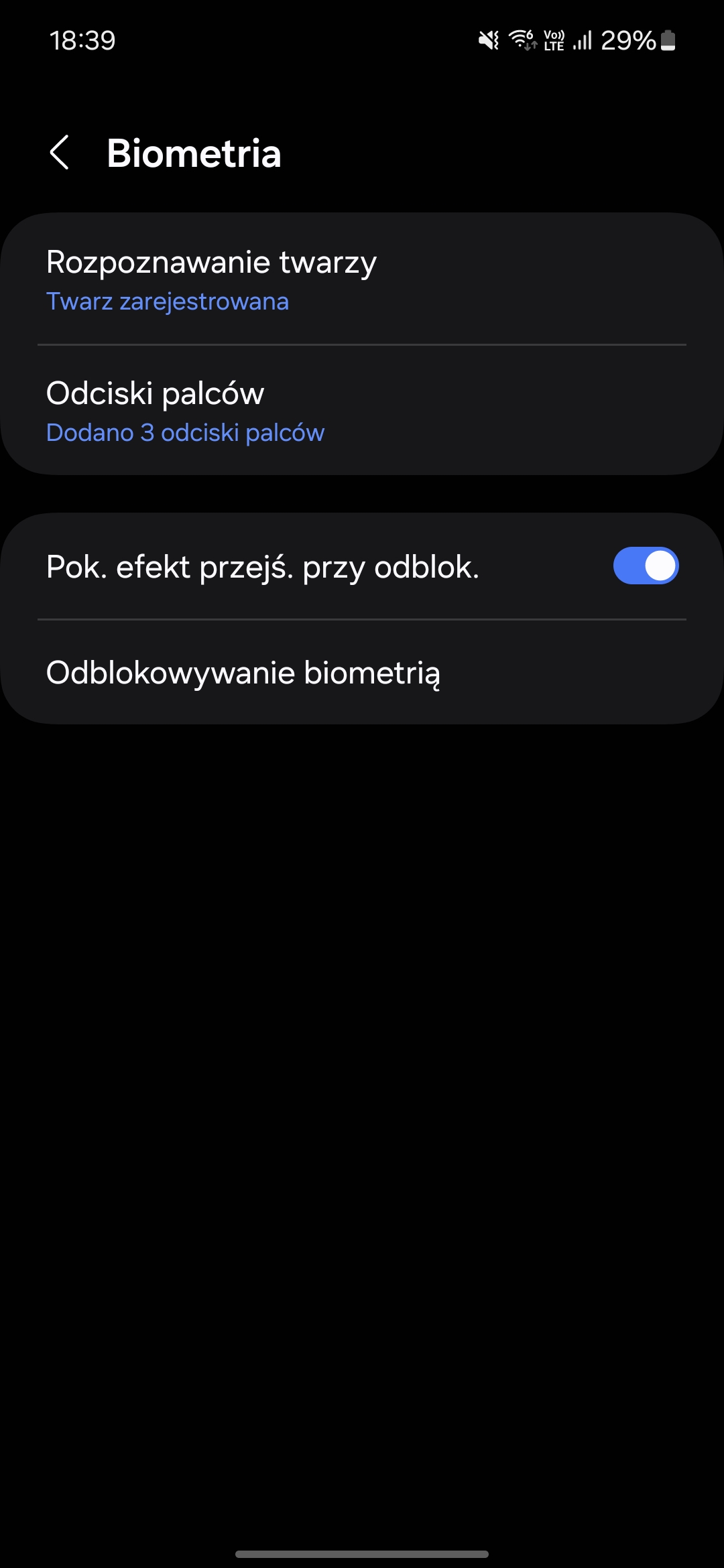Viewport: 724px width, 1568px height.
Task: Disable Pok. efekt przejś. przy odblok. switch
Action: [646, 566]
